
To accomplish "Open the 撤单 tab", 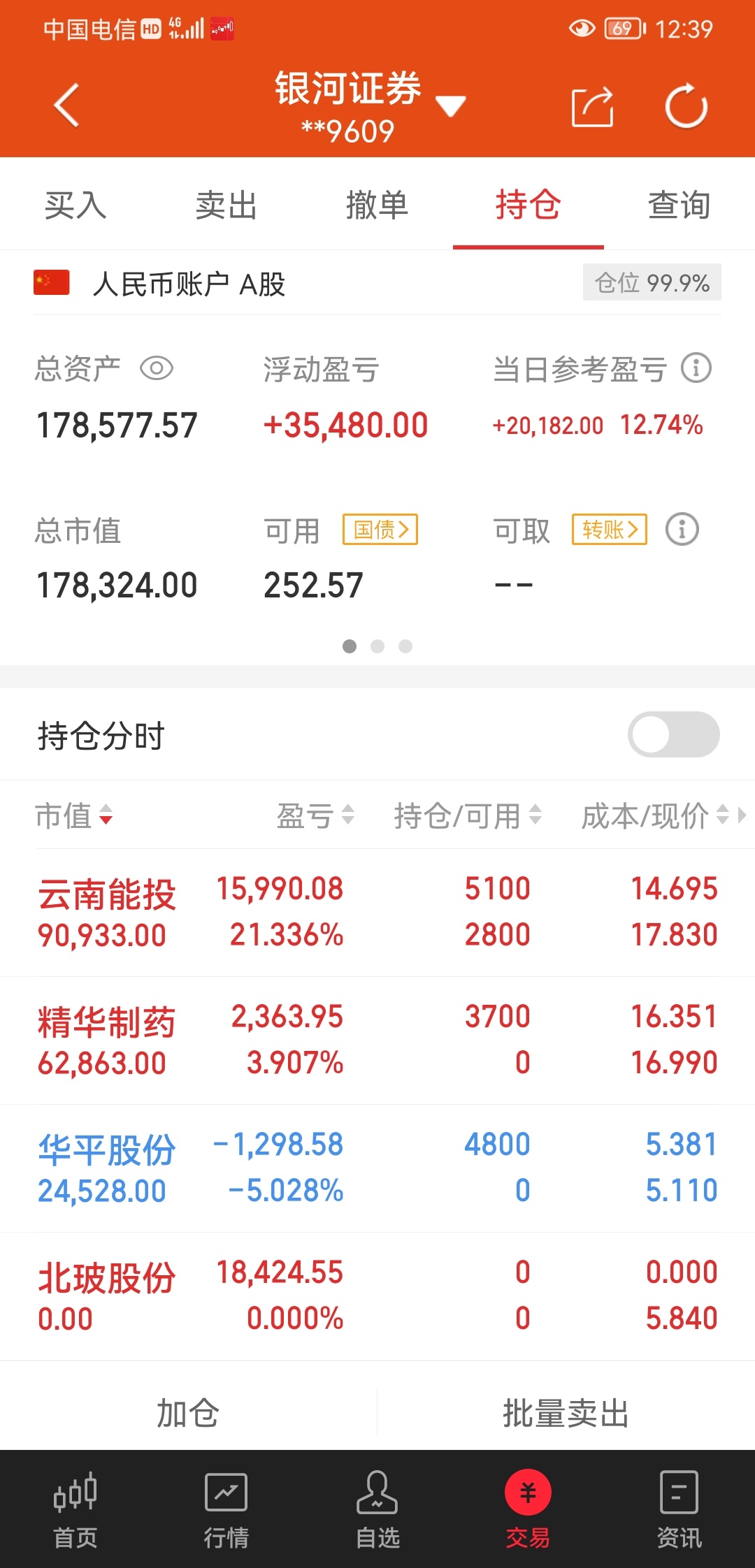I will [377, 205].
